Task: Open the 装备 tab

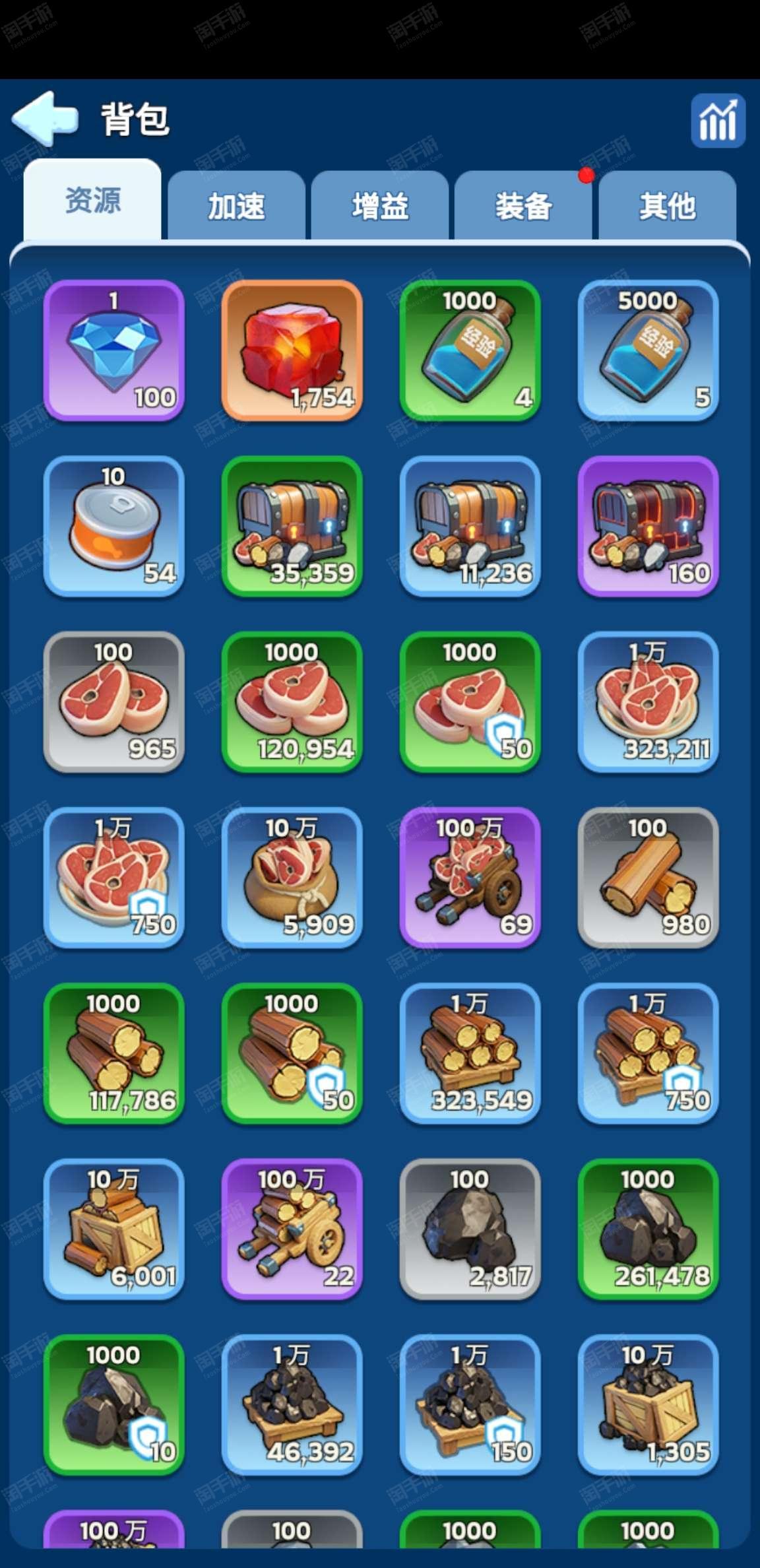Action: pyautogui.click(x=523, y=206)
